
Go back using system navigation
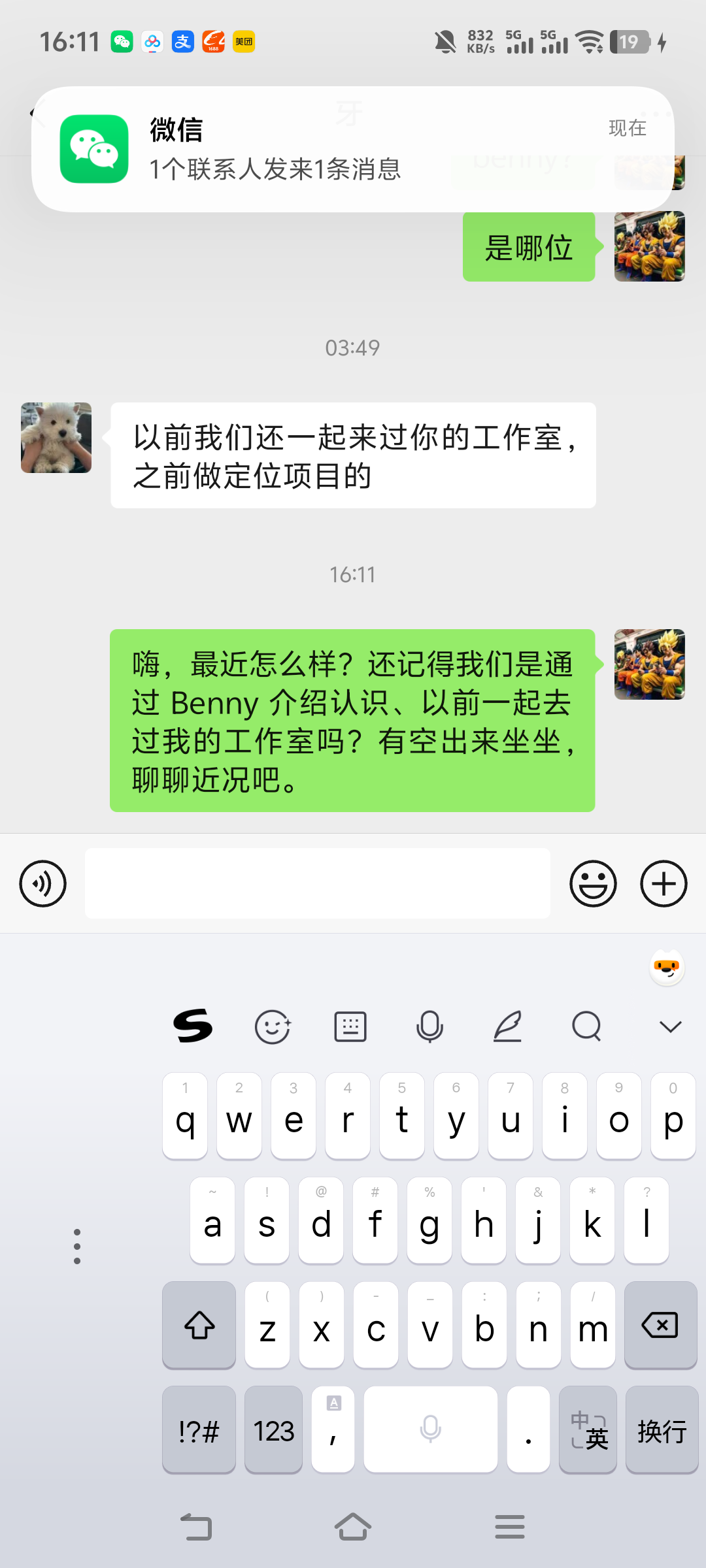pos(196,1527)
